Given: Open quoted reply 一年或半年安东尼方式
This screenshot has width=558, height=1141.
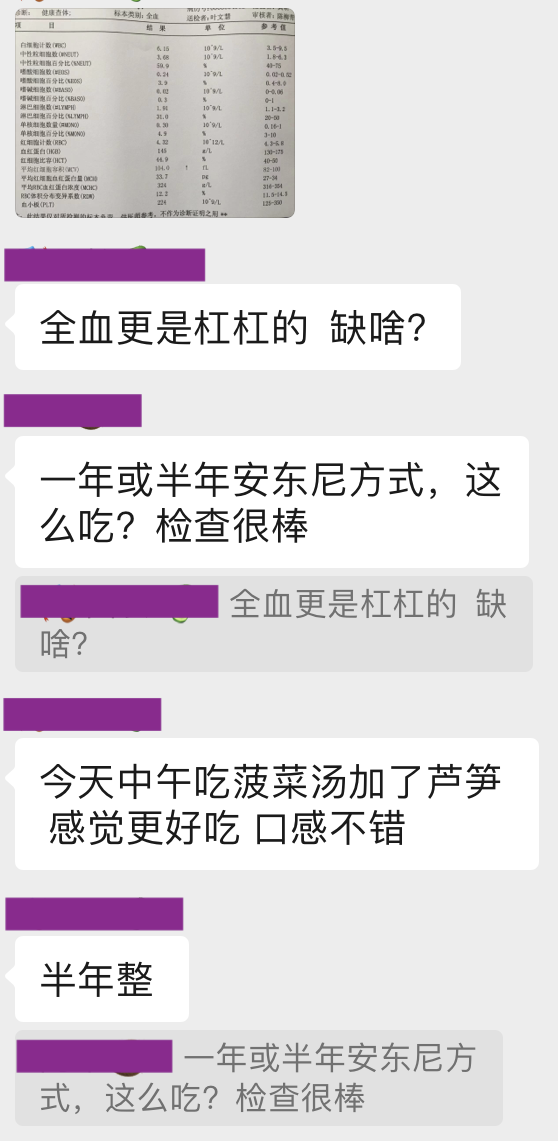Looking at the screenshot, I should click(x=259, y=1078).
